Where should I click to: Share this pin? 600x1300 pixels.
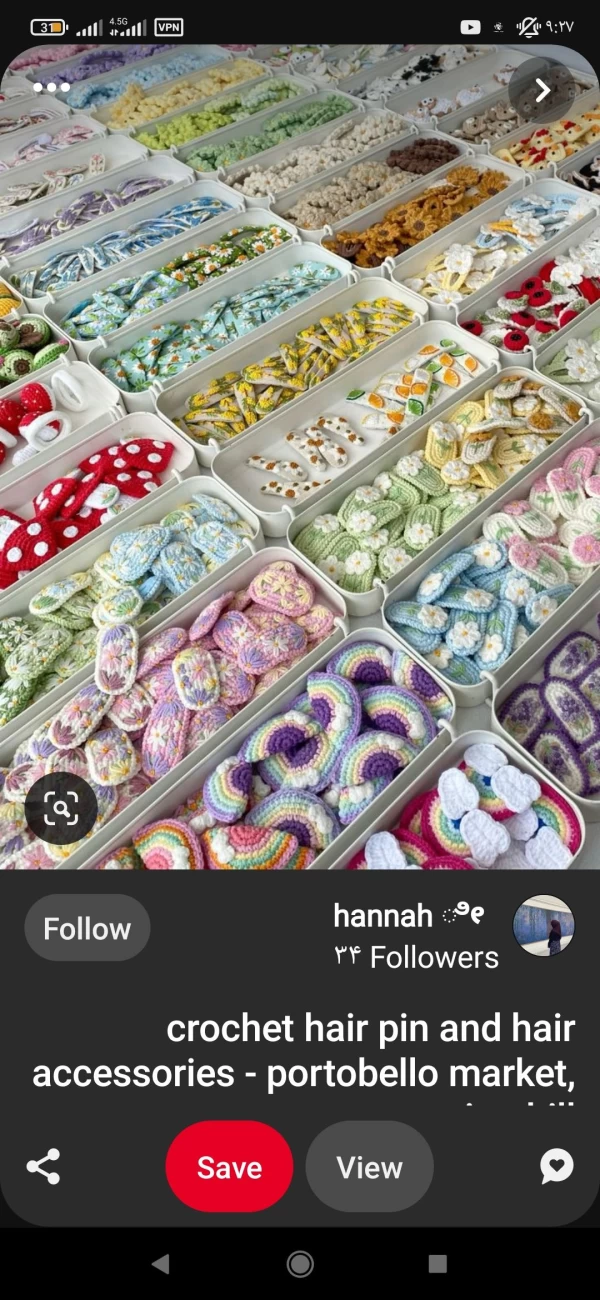coord(43,1166)
